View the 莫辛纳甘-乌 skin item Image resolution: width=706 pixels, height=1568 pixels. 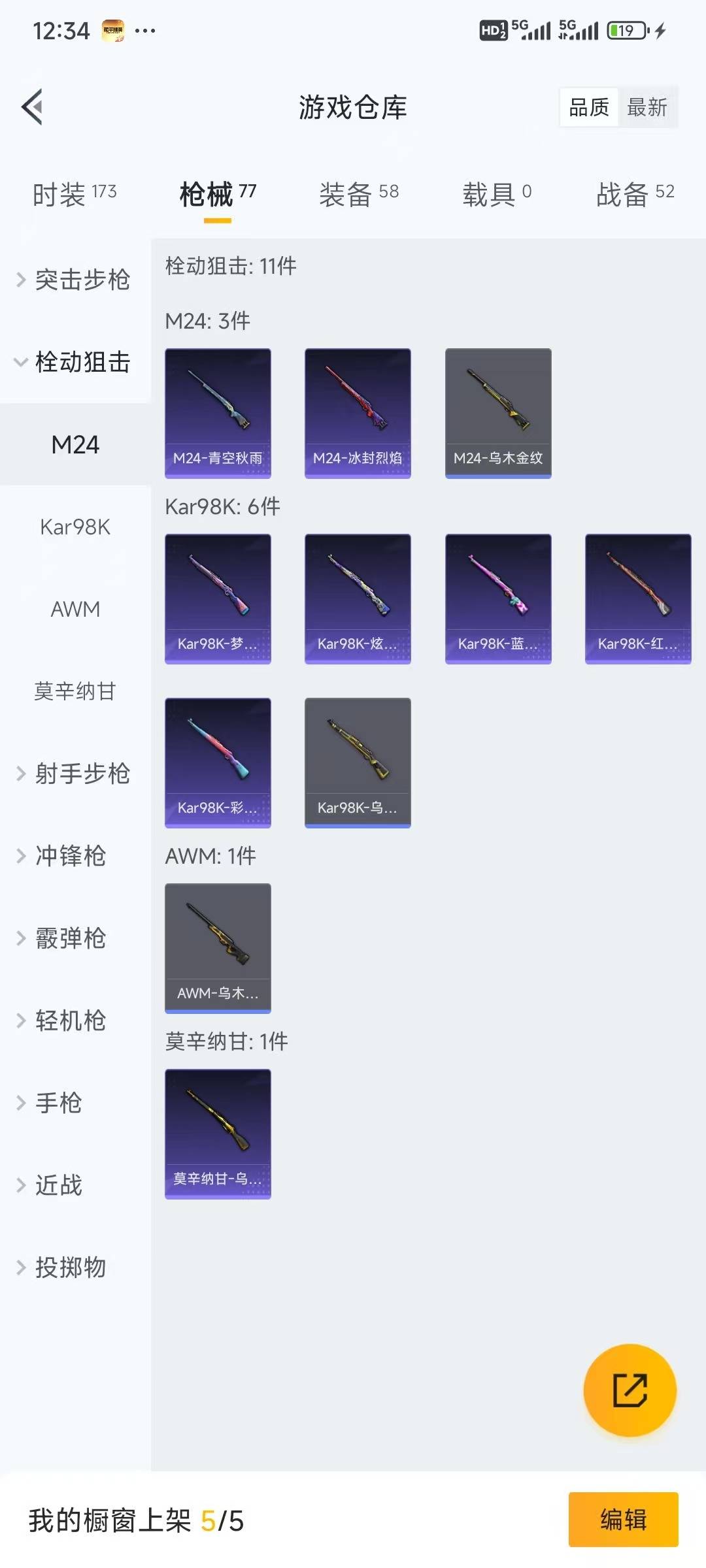coord(218,1134)
